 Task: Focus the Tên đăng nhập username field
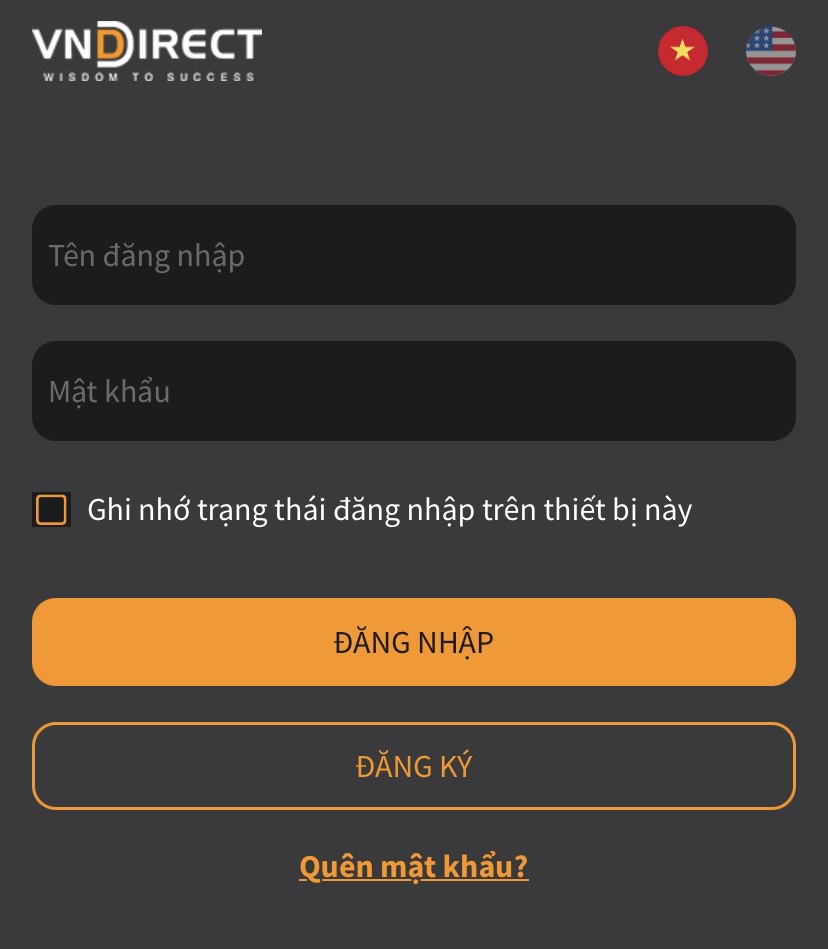(x=413, y=255)
